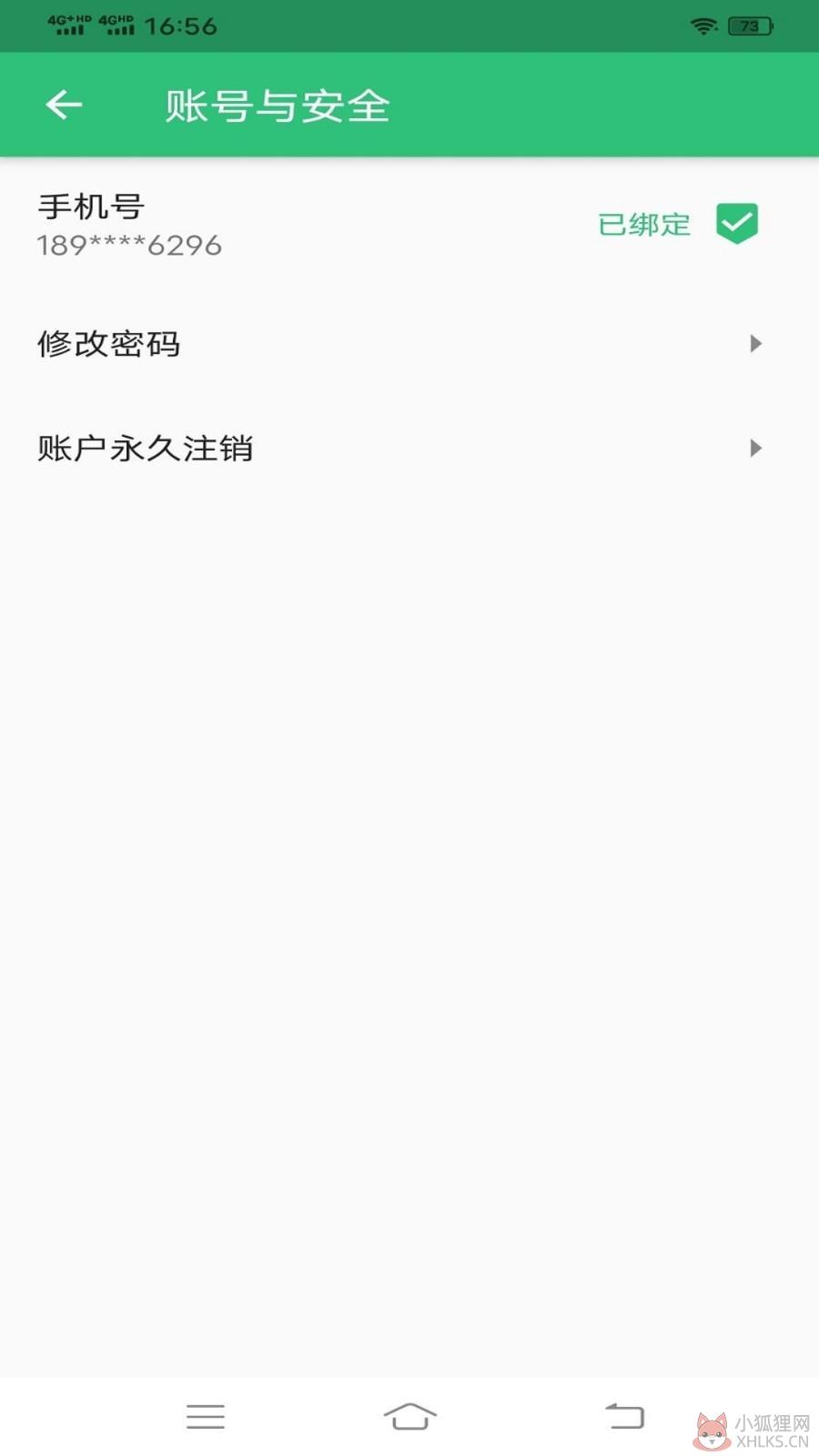
Task: Open recent apps from navigation bar
Action: click(x=206, y=1417)
